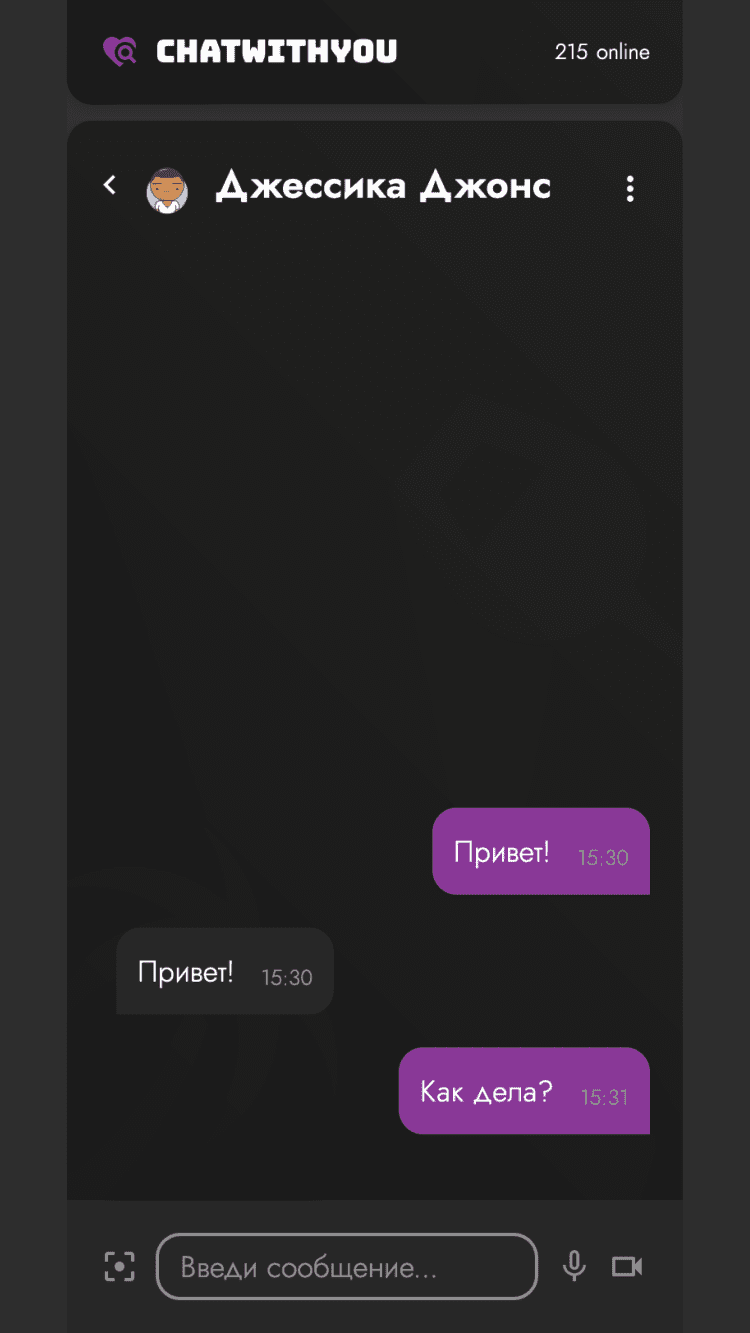This screenshot has width=750, height=1333.
Task: Start a video call with the camera icon
Action: click(627, 1266)
